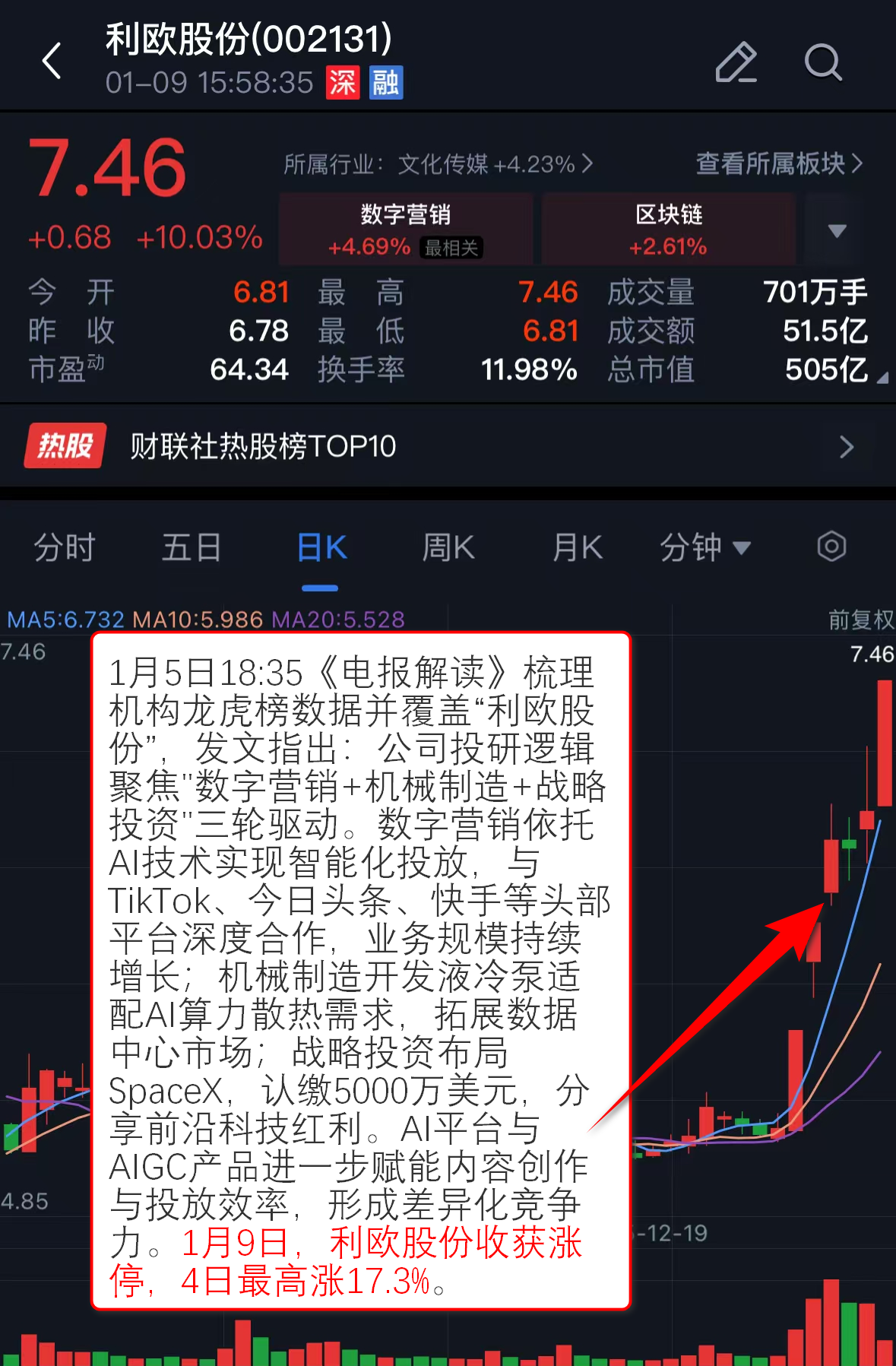Image resolution: width=896 pixels, height=1366 pixels.
Task: Open stock search
Action: click(x=823, y=62)
